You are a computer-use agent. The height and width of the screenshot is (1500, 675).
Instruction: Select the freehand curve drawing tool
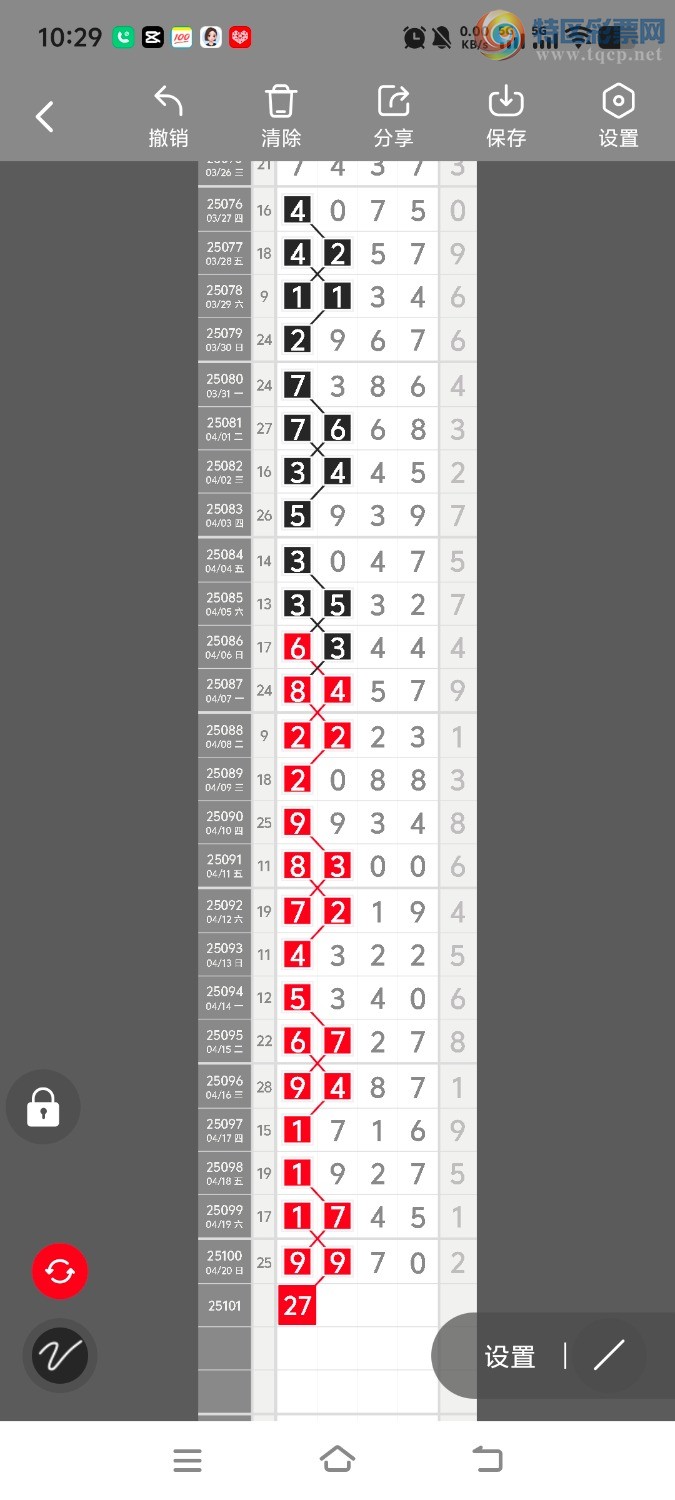pos(60,1356)
